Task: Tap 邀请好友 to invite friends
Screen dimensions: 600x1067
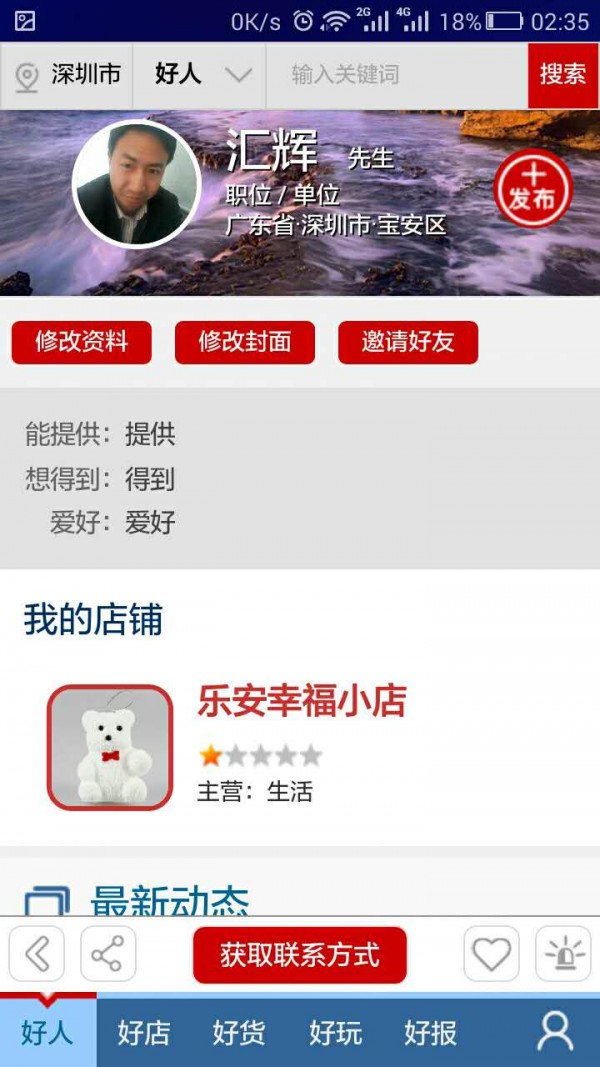Action: pos(408,342)
